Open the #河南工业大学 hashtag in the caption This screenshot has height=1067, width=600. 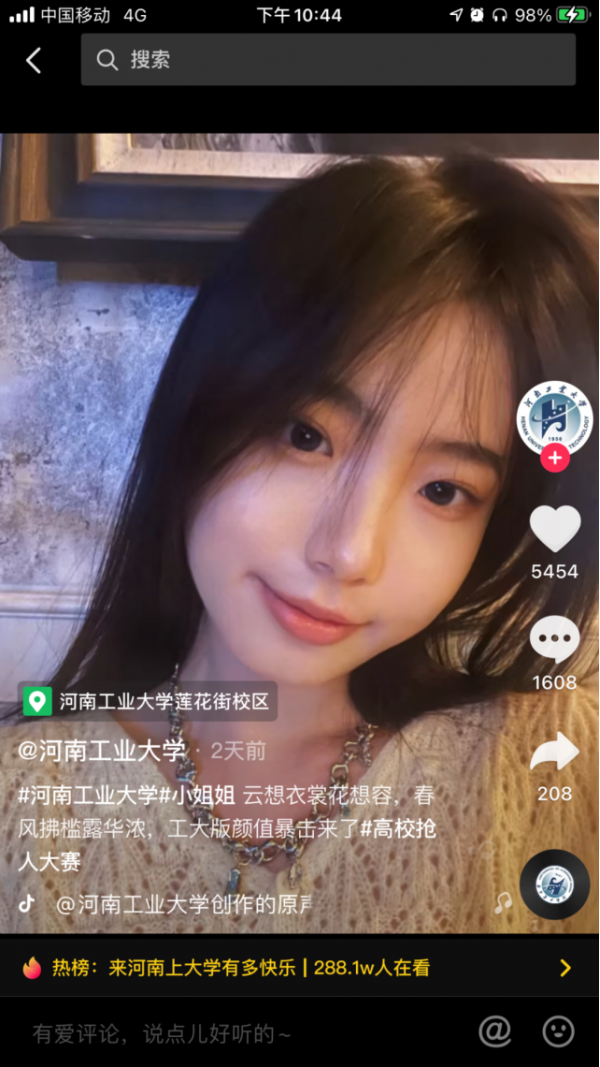pos(88,796)
